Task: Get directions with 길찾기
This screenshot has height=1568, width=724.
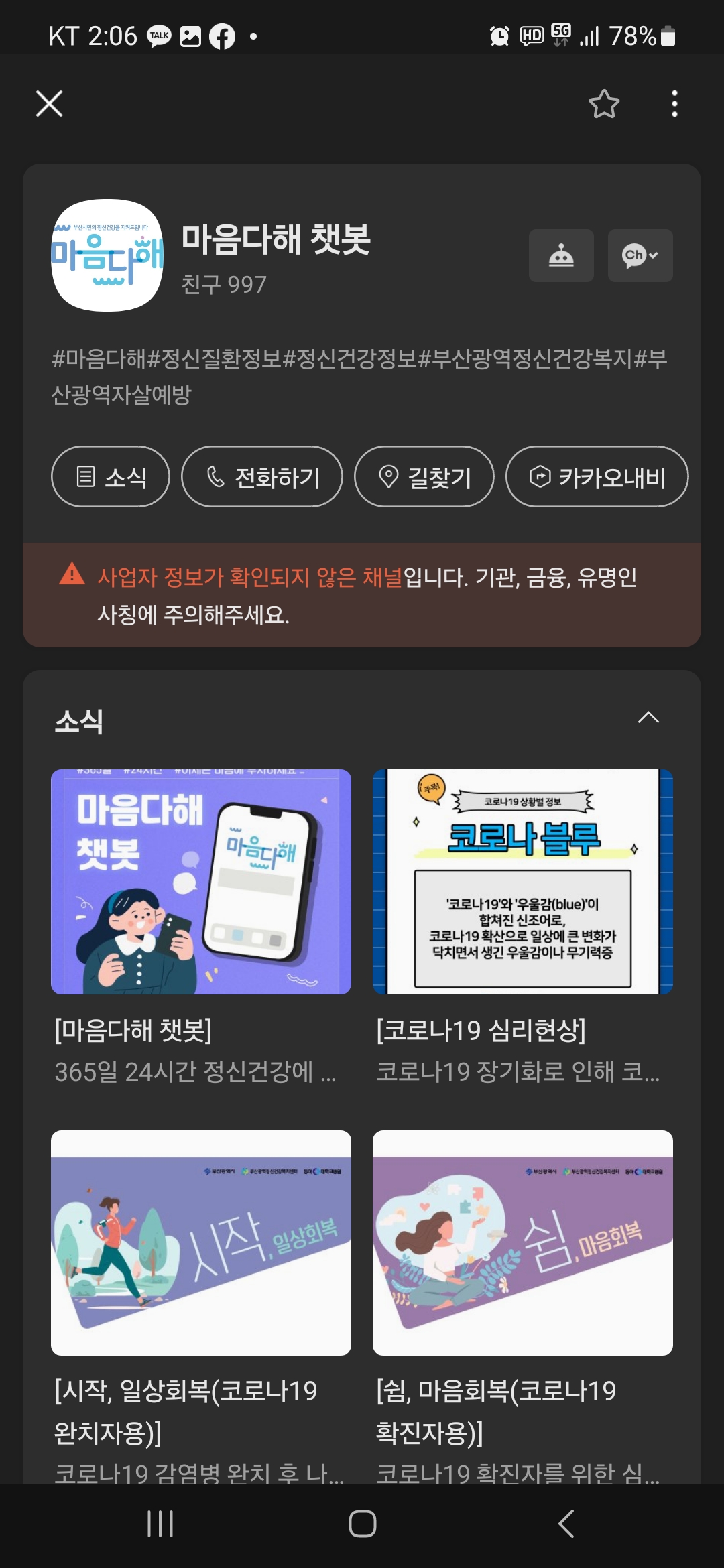Action: 424,476
